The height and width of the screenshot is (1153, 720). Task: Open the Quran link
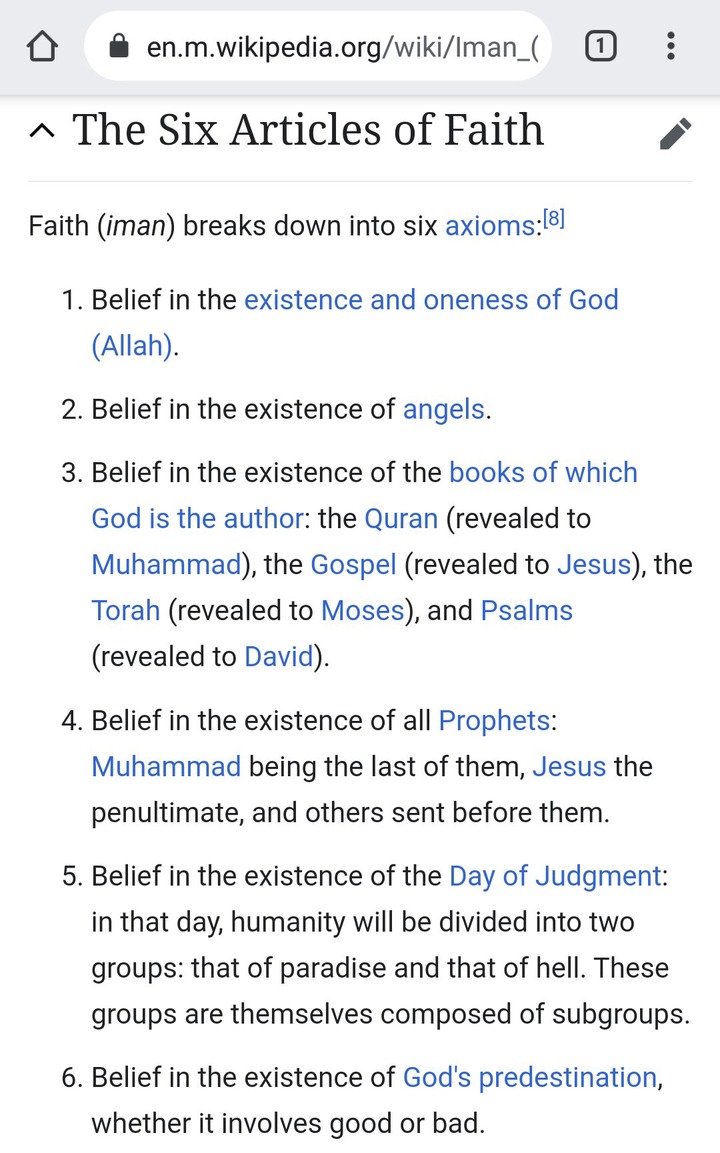click(402, 518)
